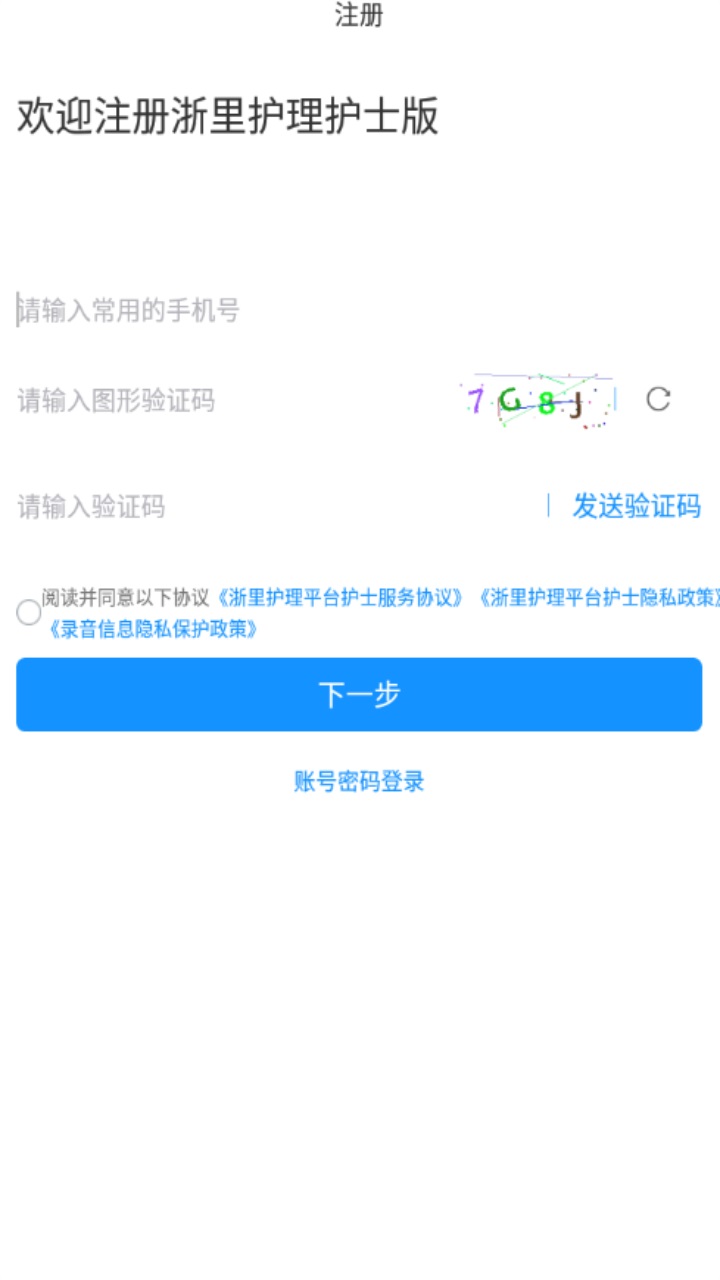The width and height of the screenshot is (720, 1280).
Task: Reload the graphic verification code picture
Action: coord(659,400)
